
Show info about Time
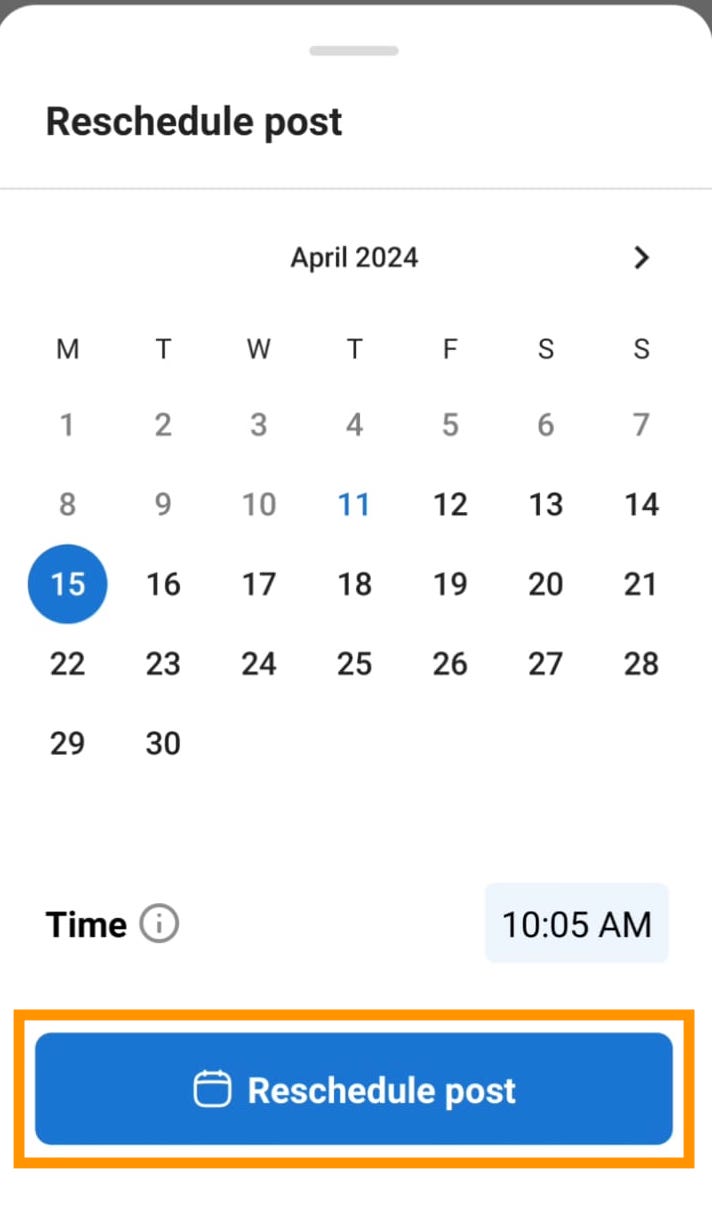pyautogui.click(x=159, y=924)
